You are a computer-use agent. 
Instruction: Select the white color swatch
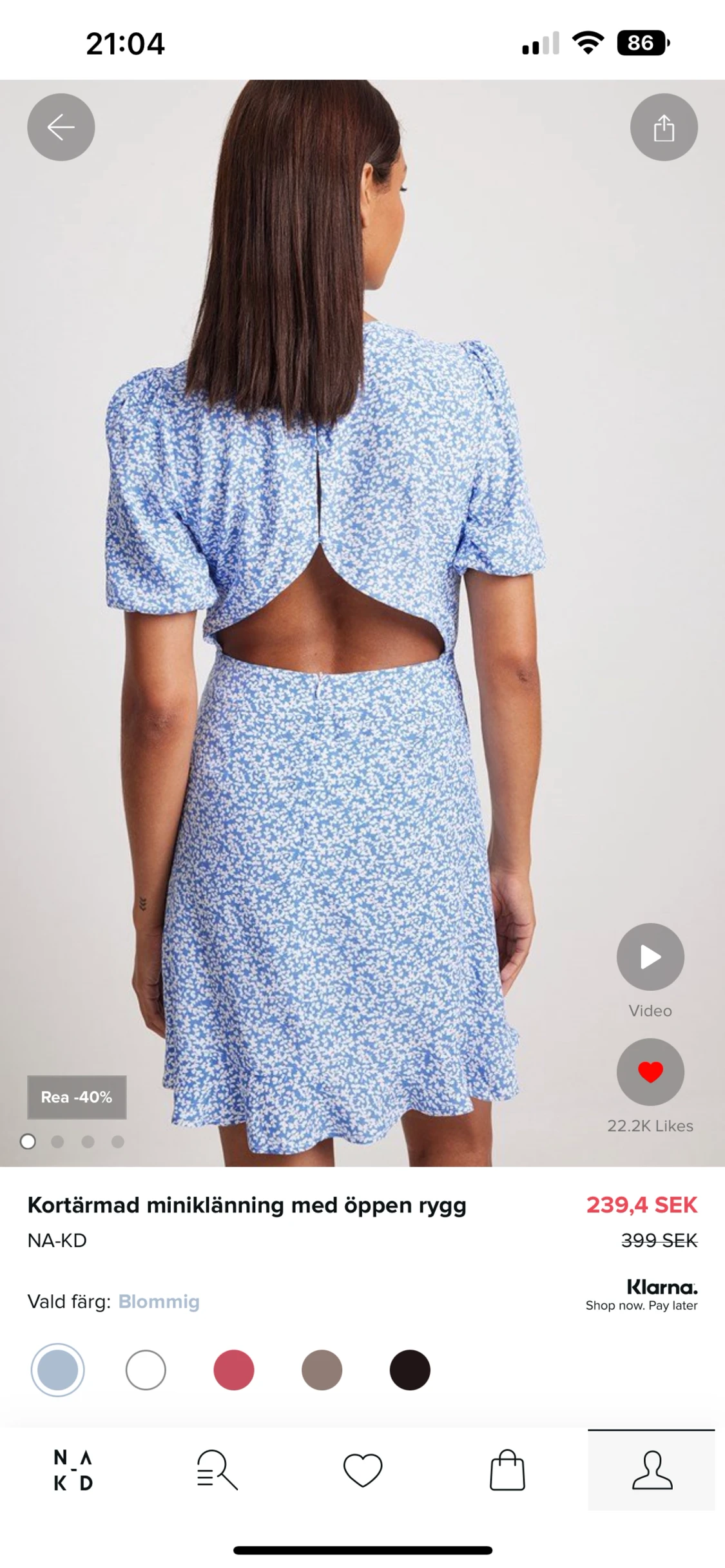pos(146,1370)
